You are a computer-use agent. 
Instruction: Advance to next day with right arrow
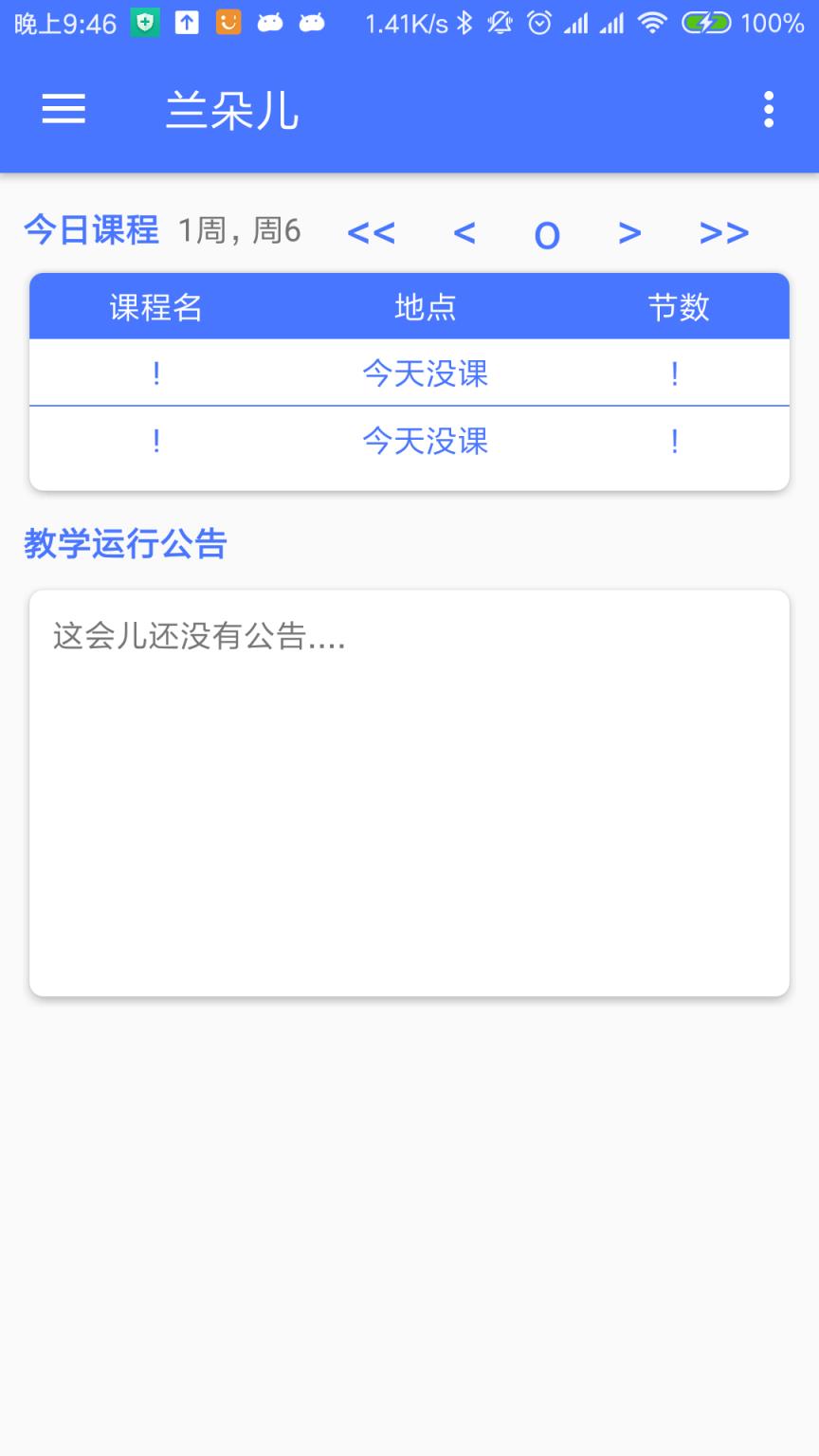(x=629, y=232)
